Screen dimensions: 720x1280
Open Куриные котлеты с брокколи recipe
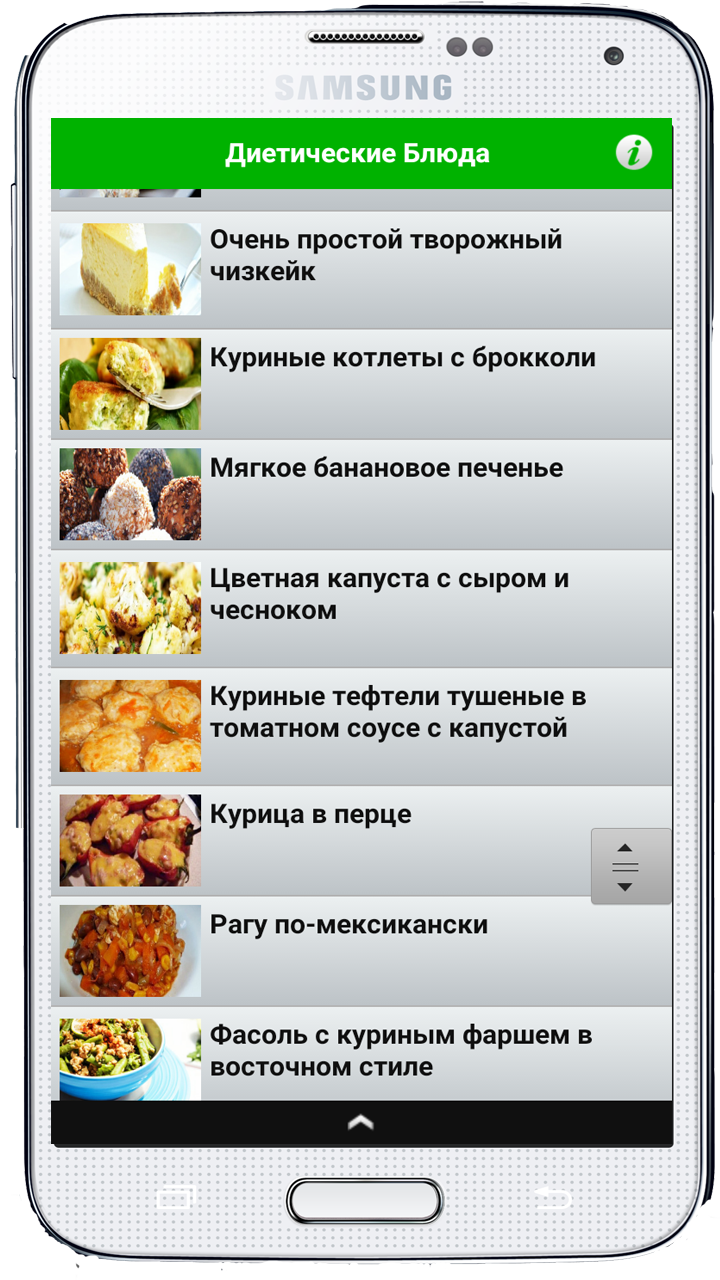(x=402, y=358)
